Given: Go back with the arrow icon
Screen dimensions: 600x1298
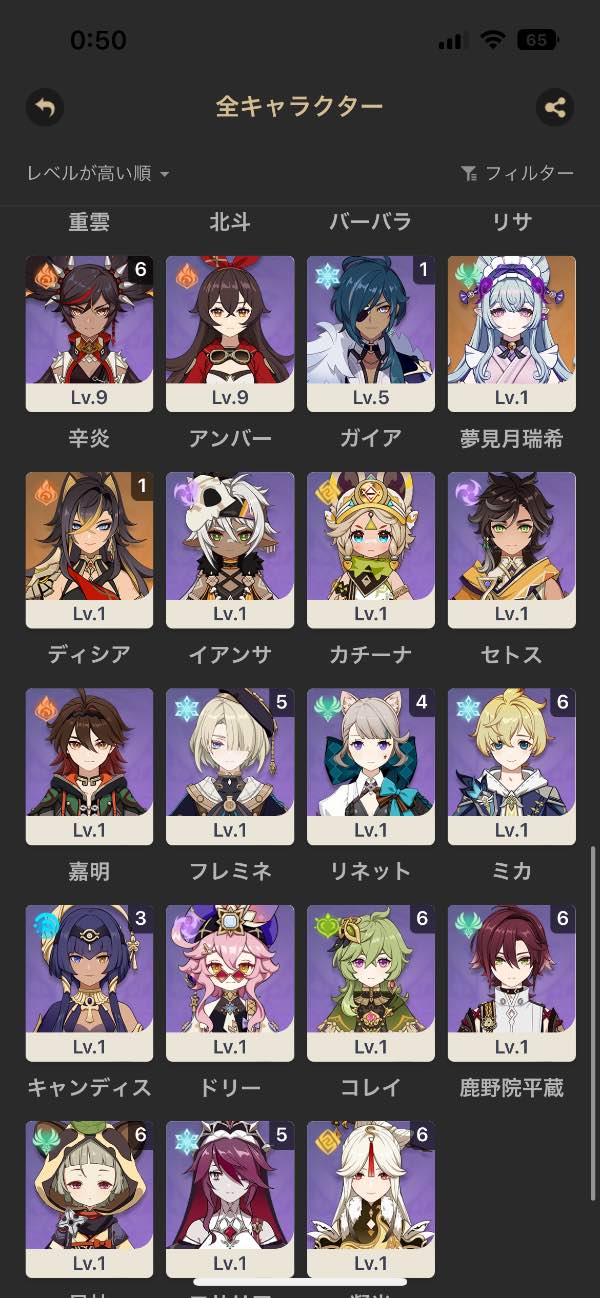Looking at the screenshot, I should click(45, 107).
